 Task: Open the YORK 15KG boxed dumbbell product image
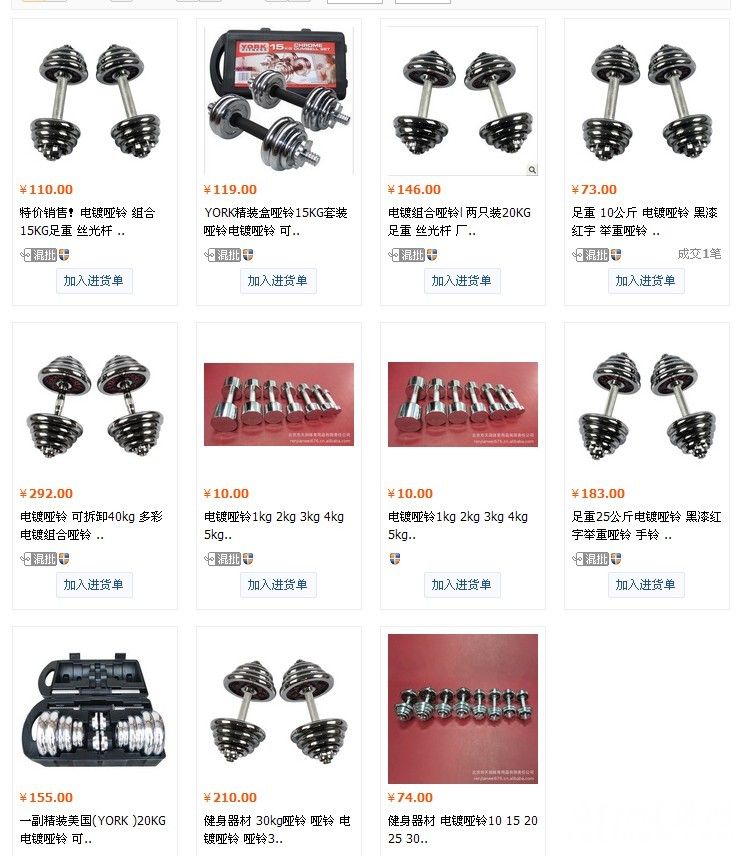coord(279,100)
